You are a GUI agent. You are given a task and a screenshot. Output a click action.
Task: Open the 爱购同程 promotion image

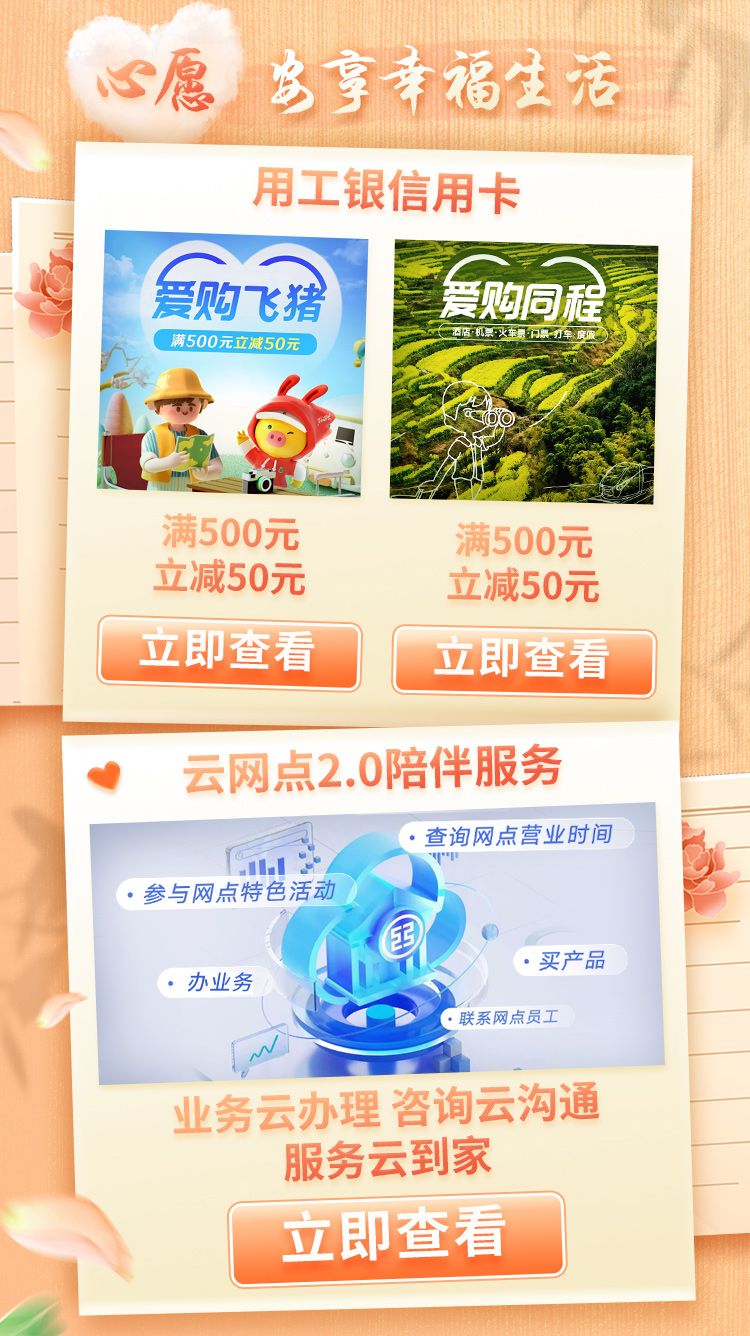coord(523,371)
